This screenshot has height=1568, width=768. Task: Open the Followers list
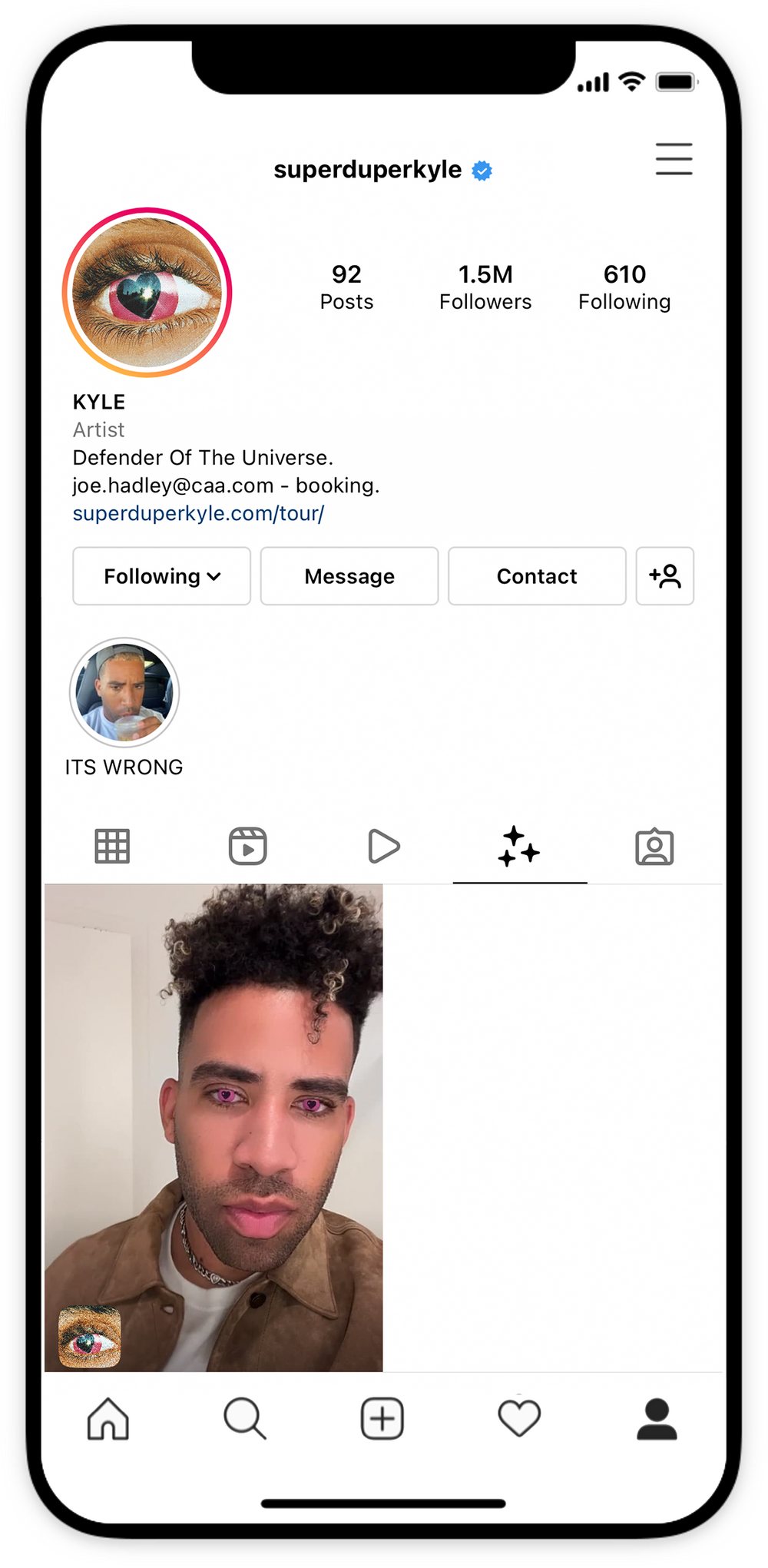tap(485, 287)
